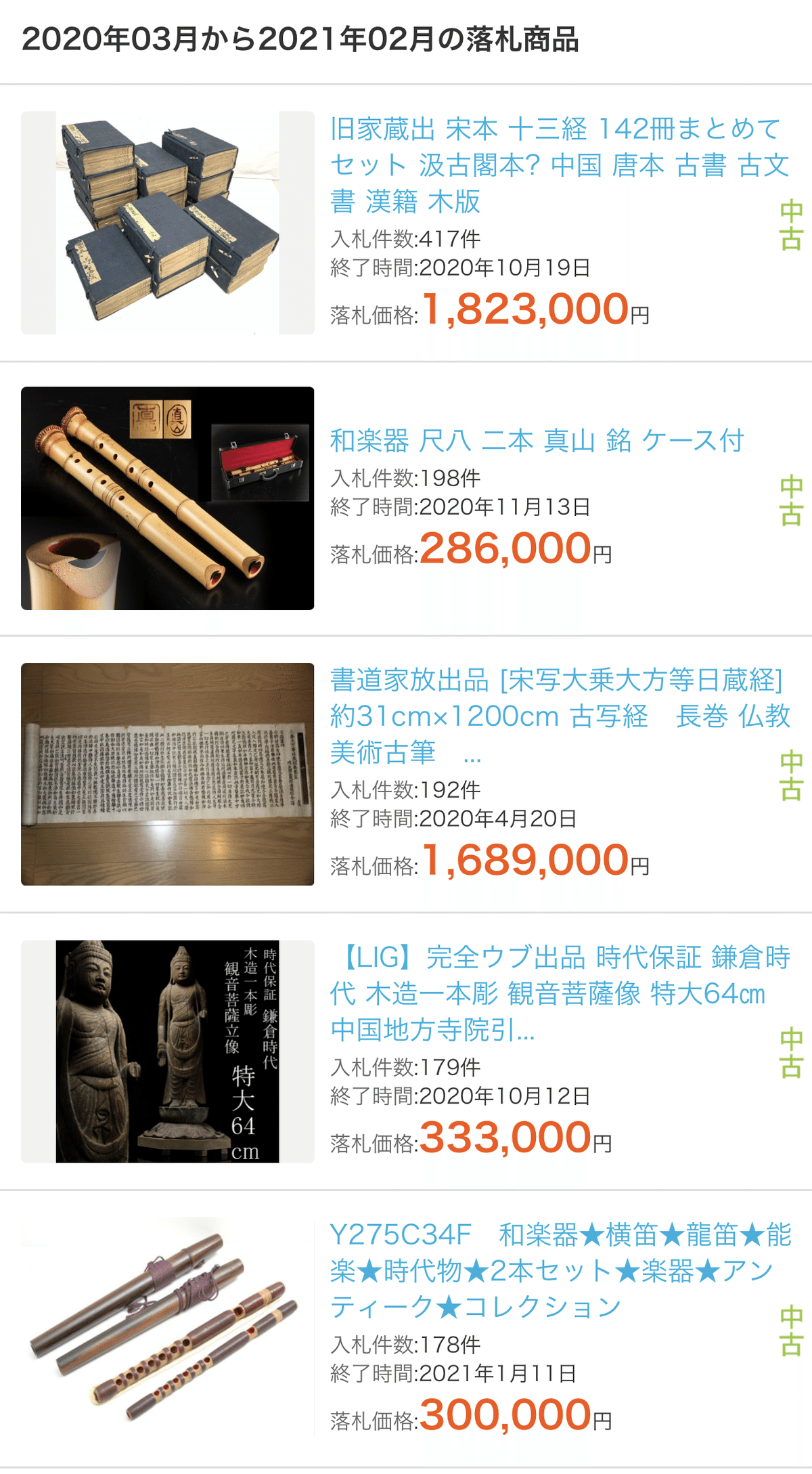Tap the bamboo shakuhachi flutes photo
Image resolution: width=812 pixels, height=1474 pixels.
tap(168, 498)
